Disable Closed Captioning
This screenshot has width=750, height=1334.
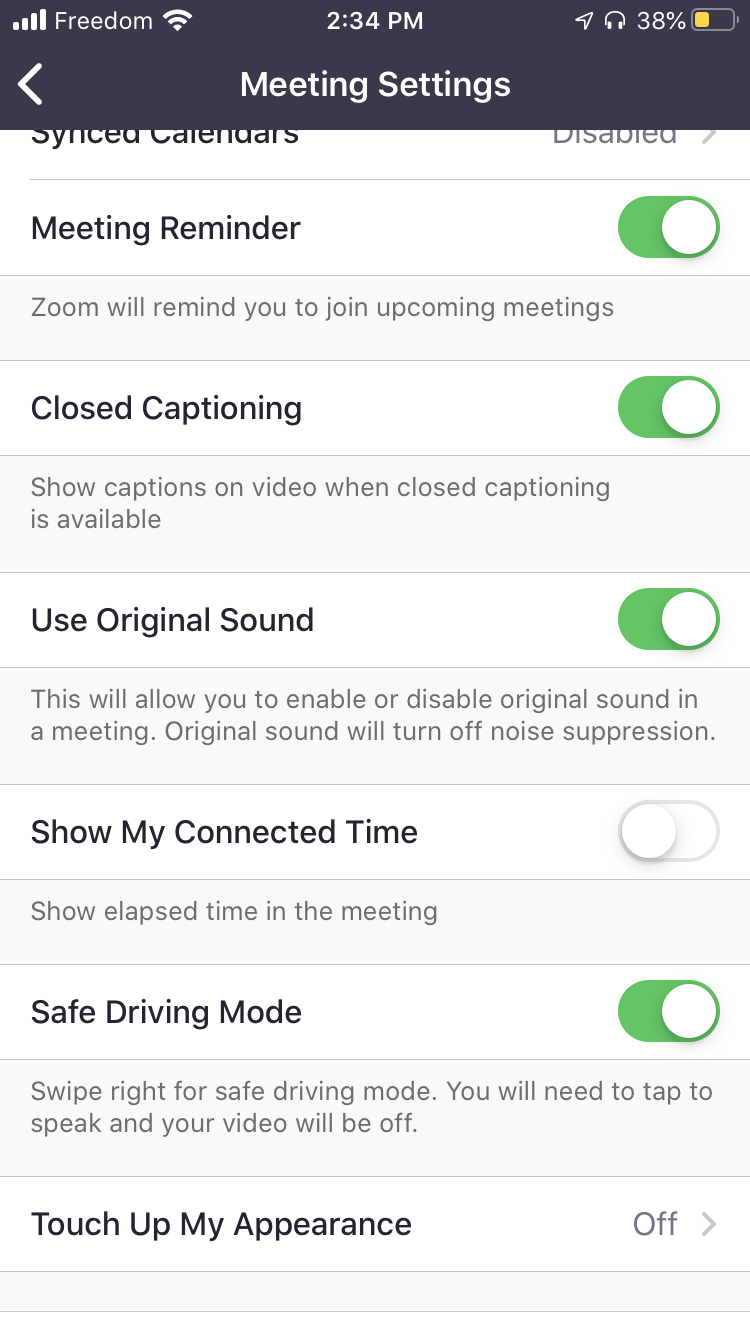click(x=668, y=408)
